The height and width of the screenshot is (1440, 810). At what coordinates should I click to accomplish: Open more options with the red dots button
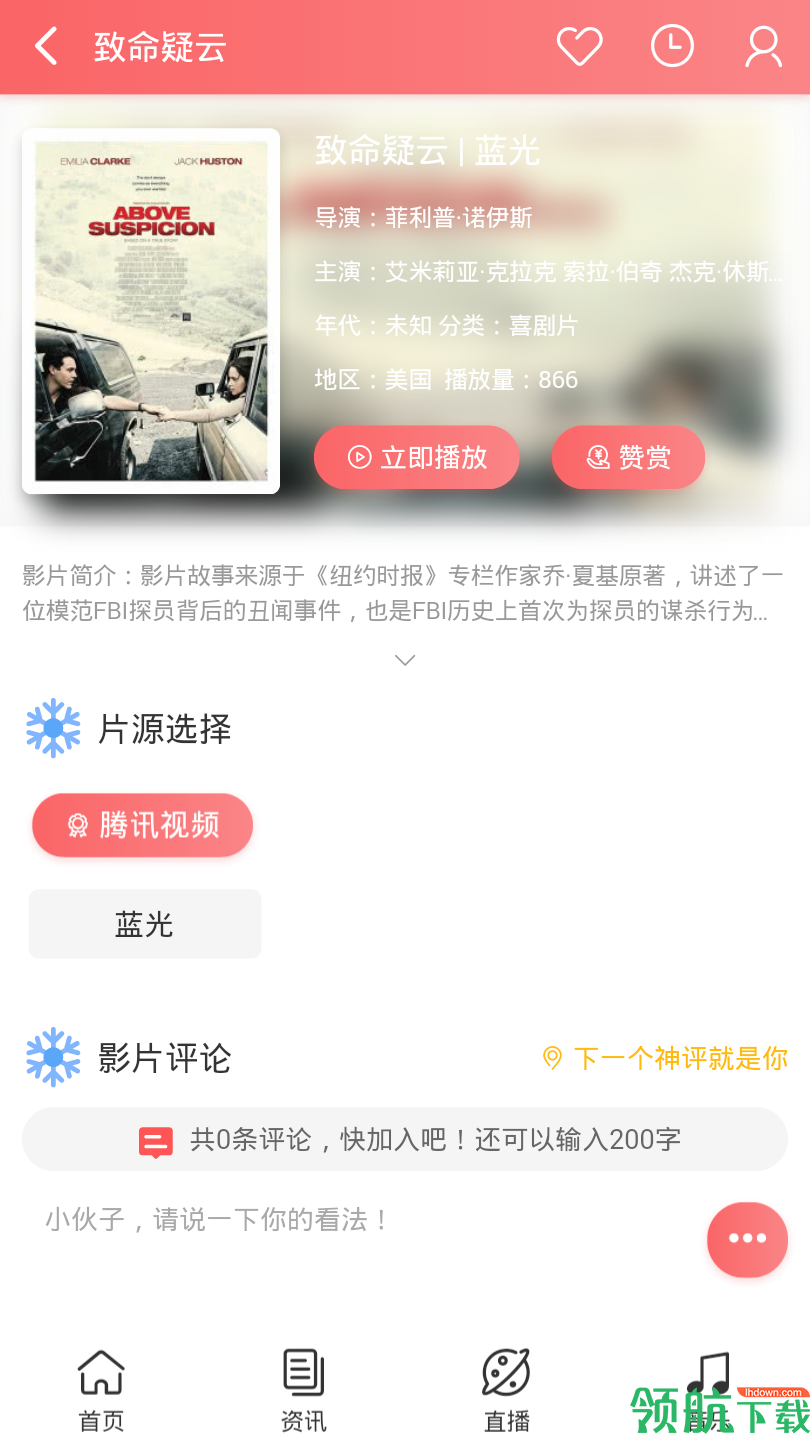pos(746,1239)
